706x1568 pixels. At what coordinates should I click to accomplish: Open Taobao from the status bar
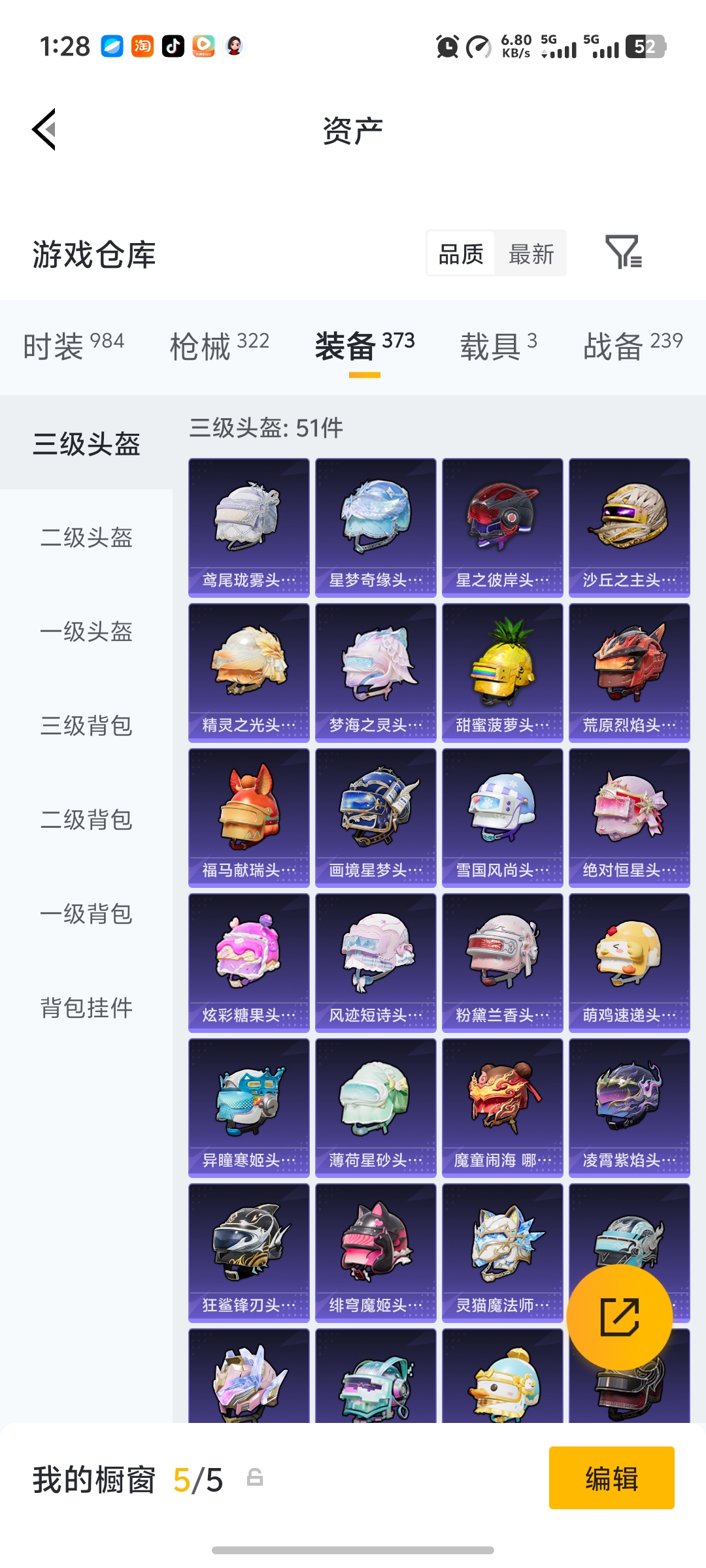tap(142, 46)
